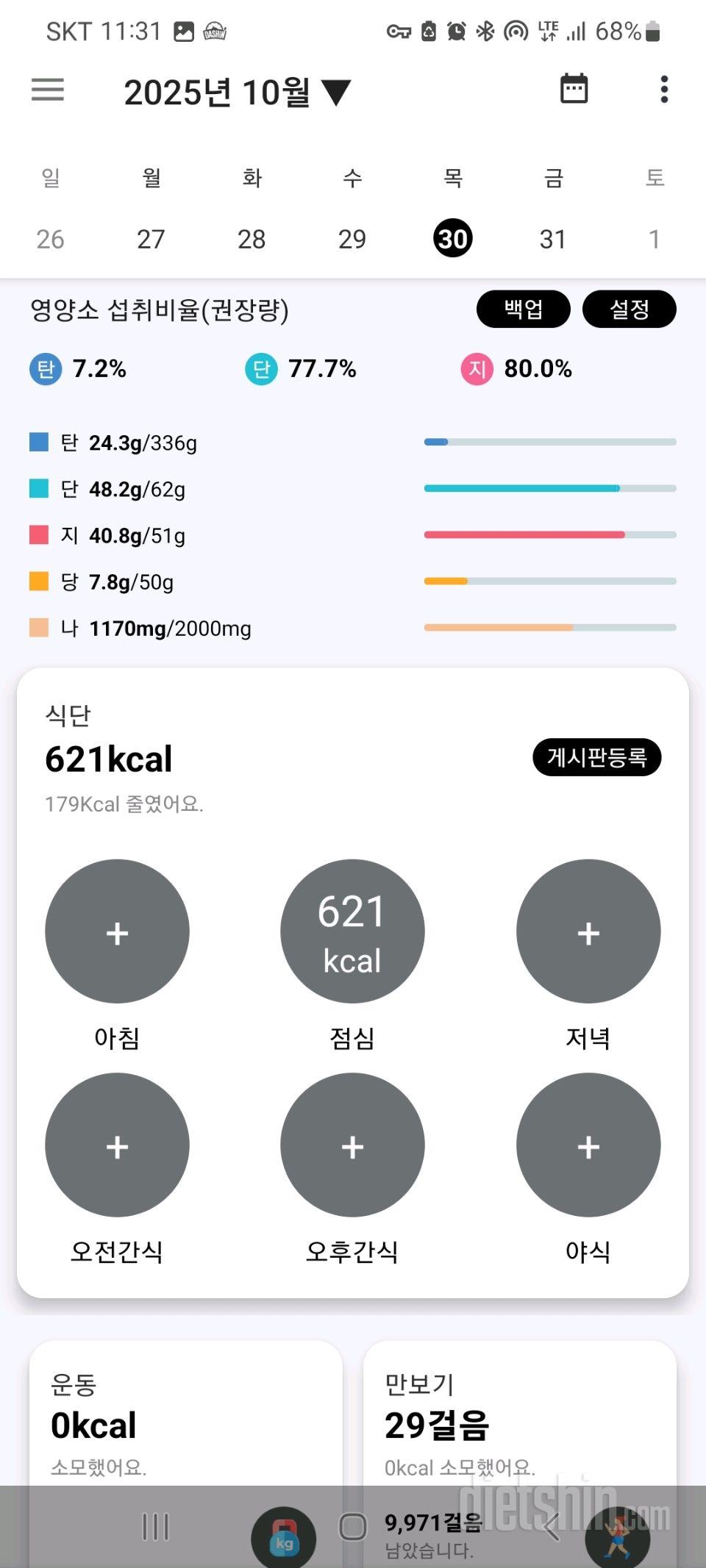The width and height of the screenshot is (706, 1568).
Task: Expand the 2025년 10월 month dropdown
Action: [237, 93]
